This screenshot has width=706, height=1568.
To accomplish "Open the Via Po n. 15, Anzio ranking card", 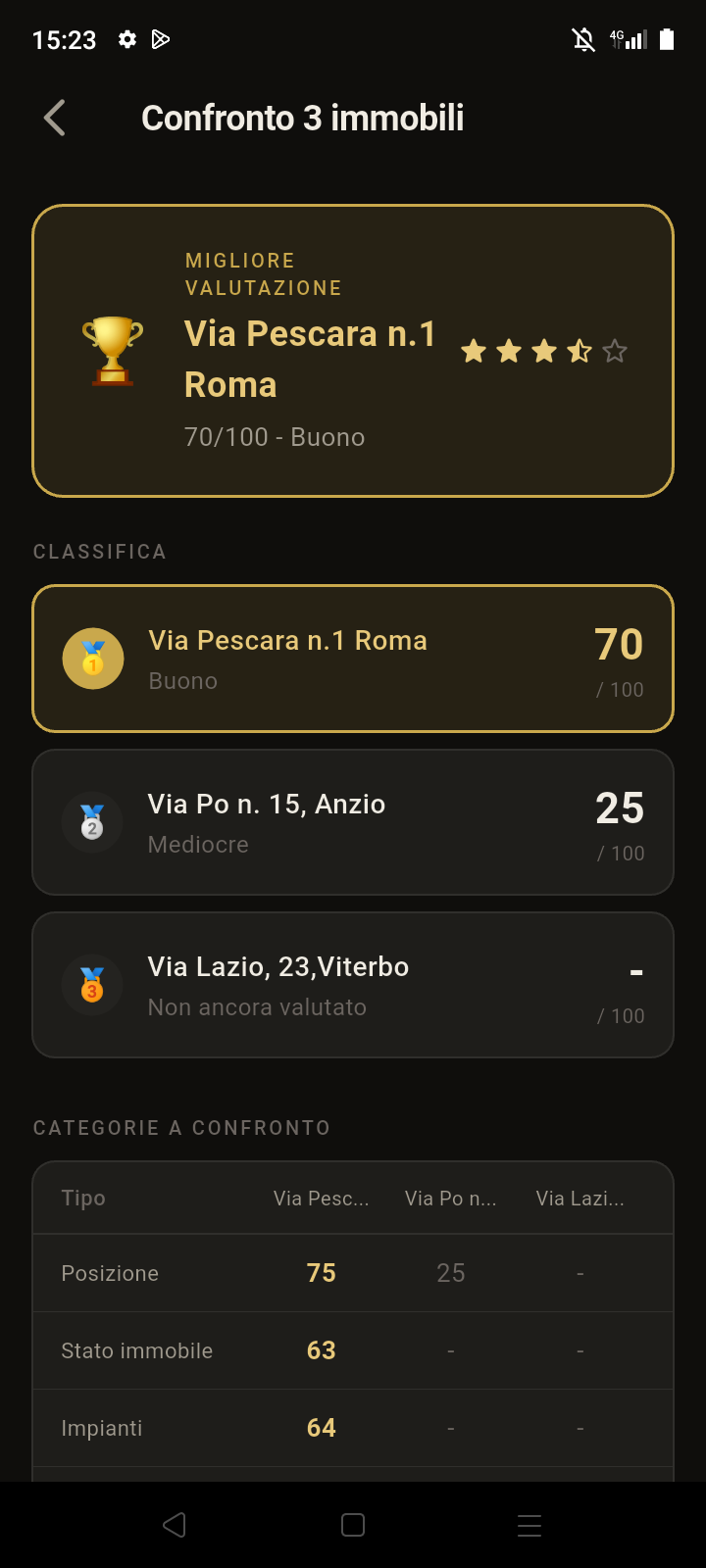I will click(353, 822).
